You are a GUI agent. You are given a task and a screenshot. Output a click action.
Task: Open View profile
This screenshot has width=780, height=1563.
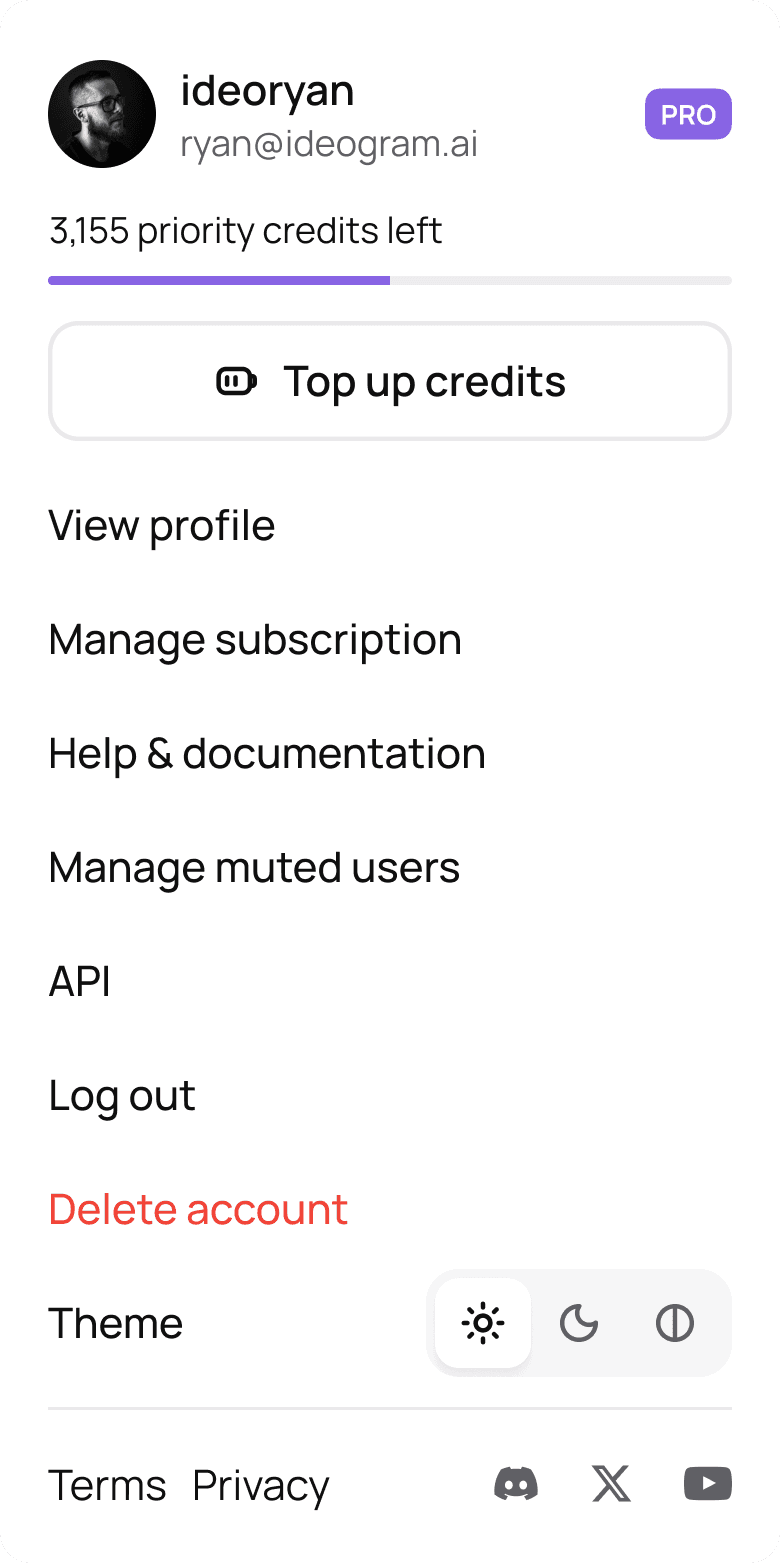point(162,526)
